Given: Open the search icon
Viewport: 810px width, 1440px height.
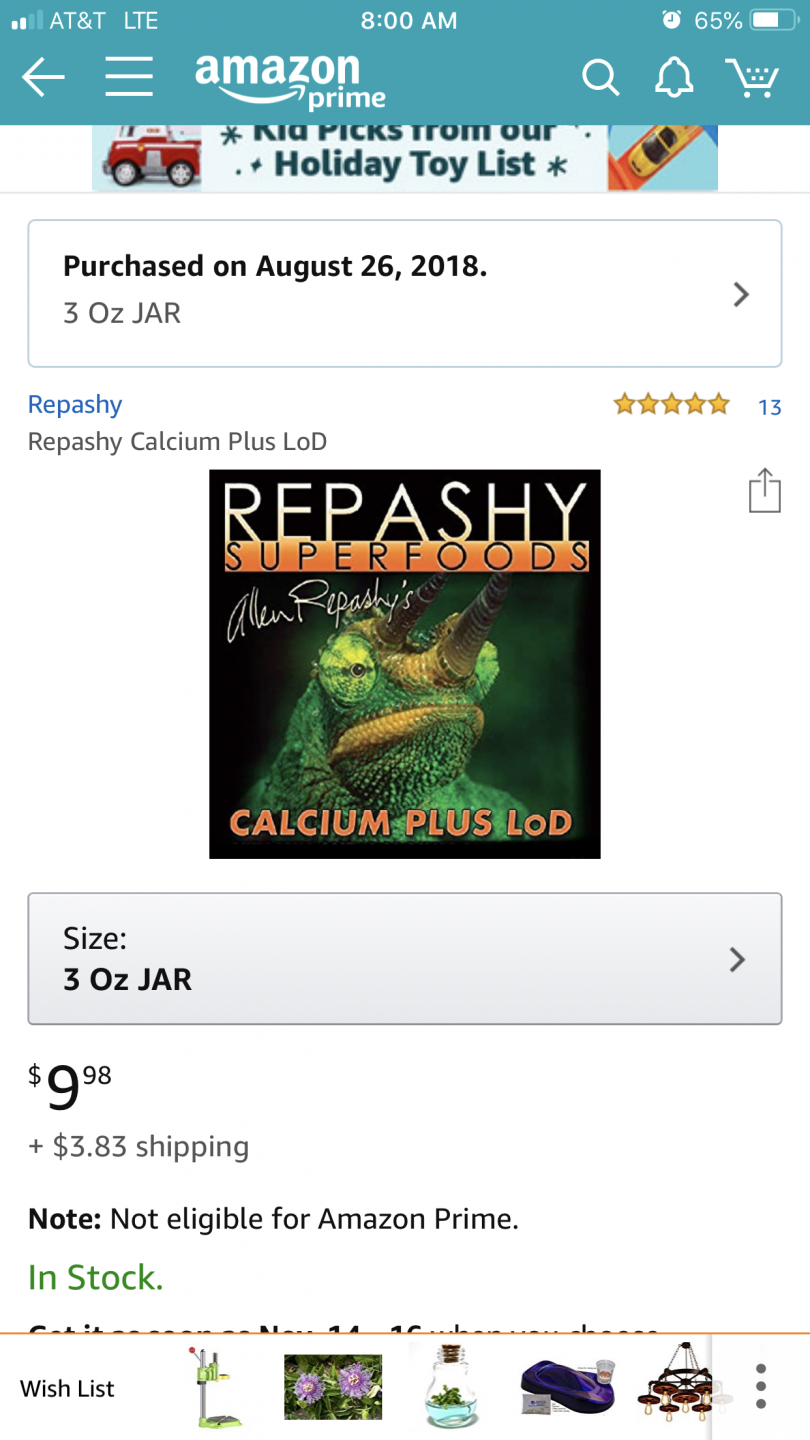Looking at the screenshot, I should coord(600,77).
